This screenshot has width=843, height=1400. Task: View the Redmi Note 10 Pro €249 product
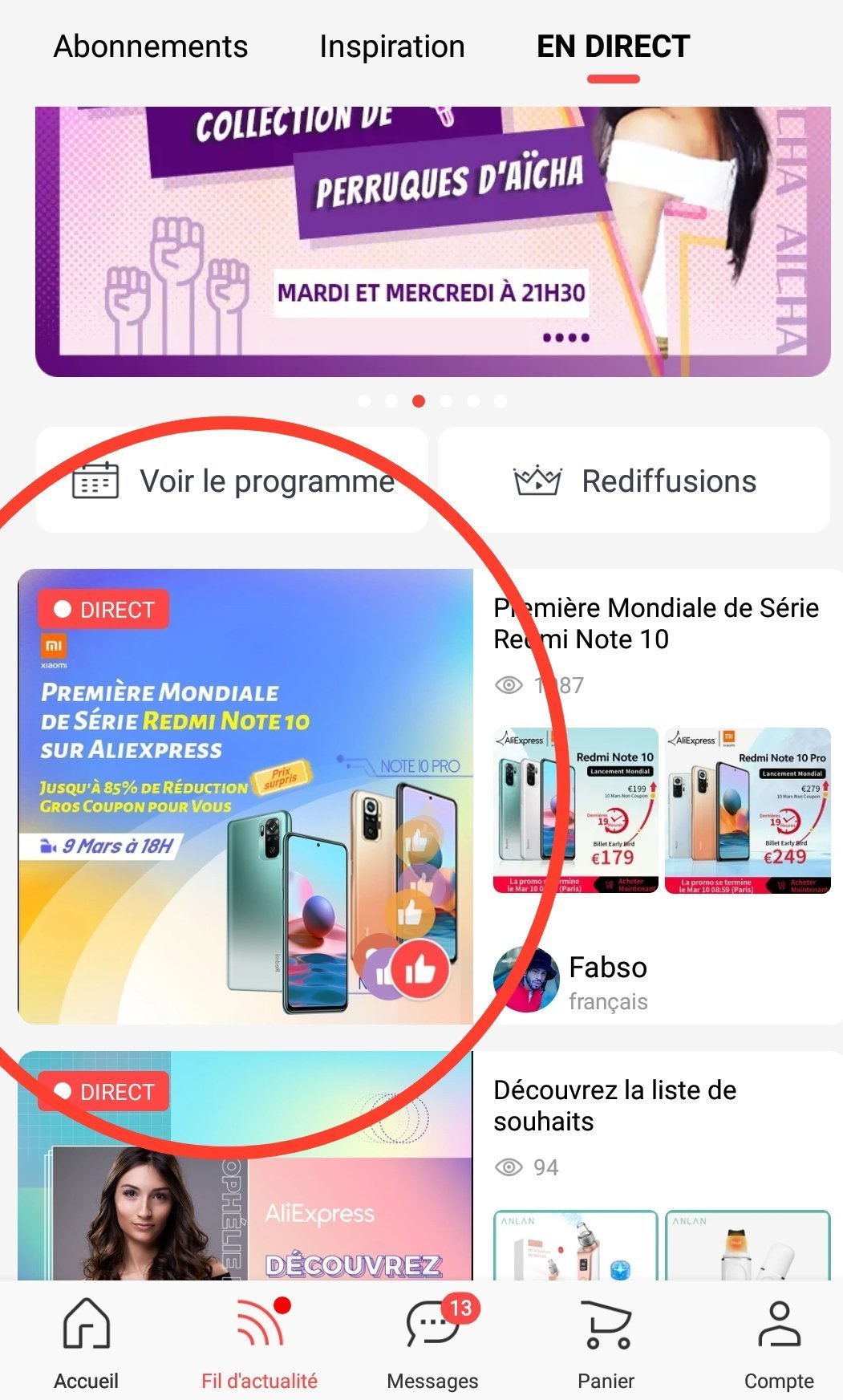pos(748,810)
